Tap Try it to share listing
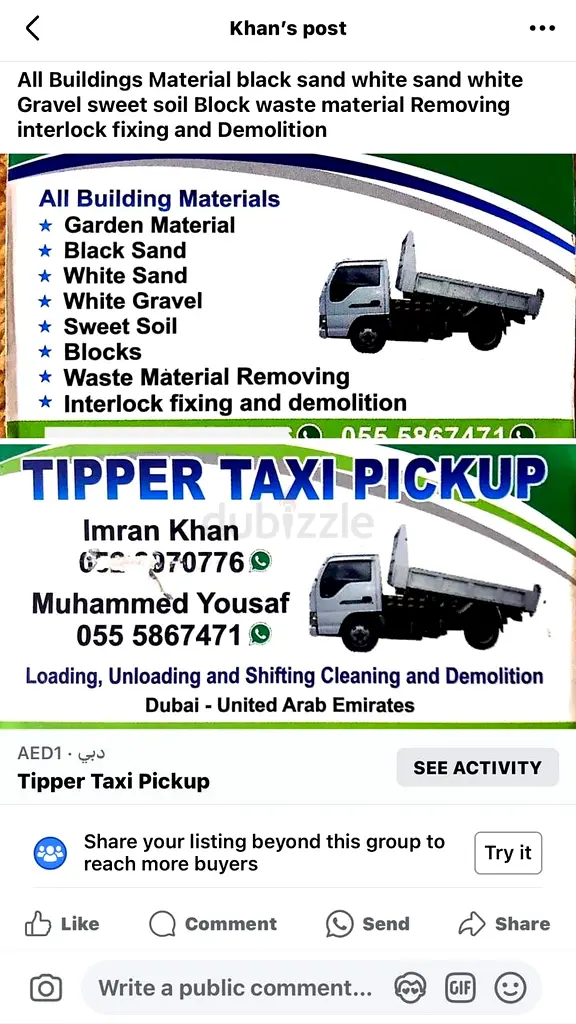The image size is (576, 1024). click(508, 853)
